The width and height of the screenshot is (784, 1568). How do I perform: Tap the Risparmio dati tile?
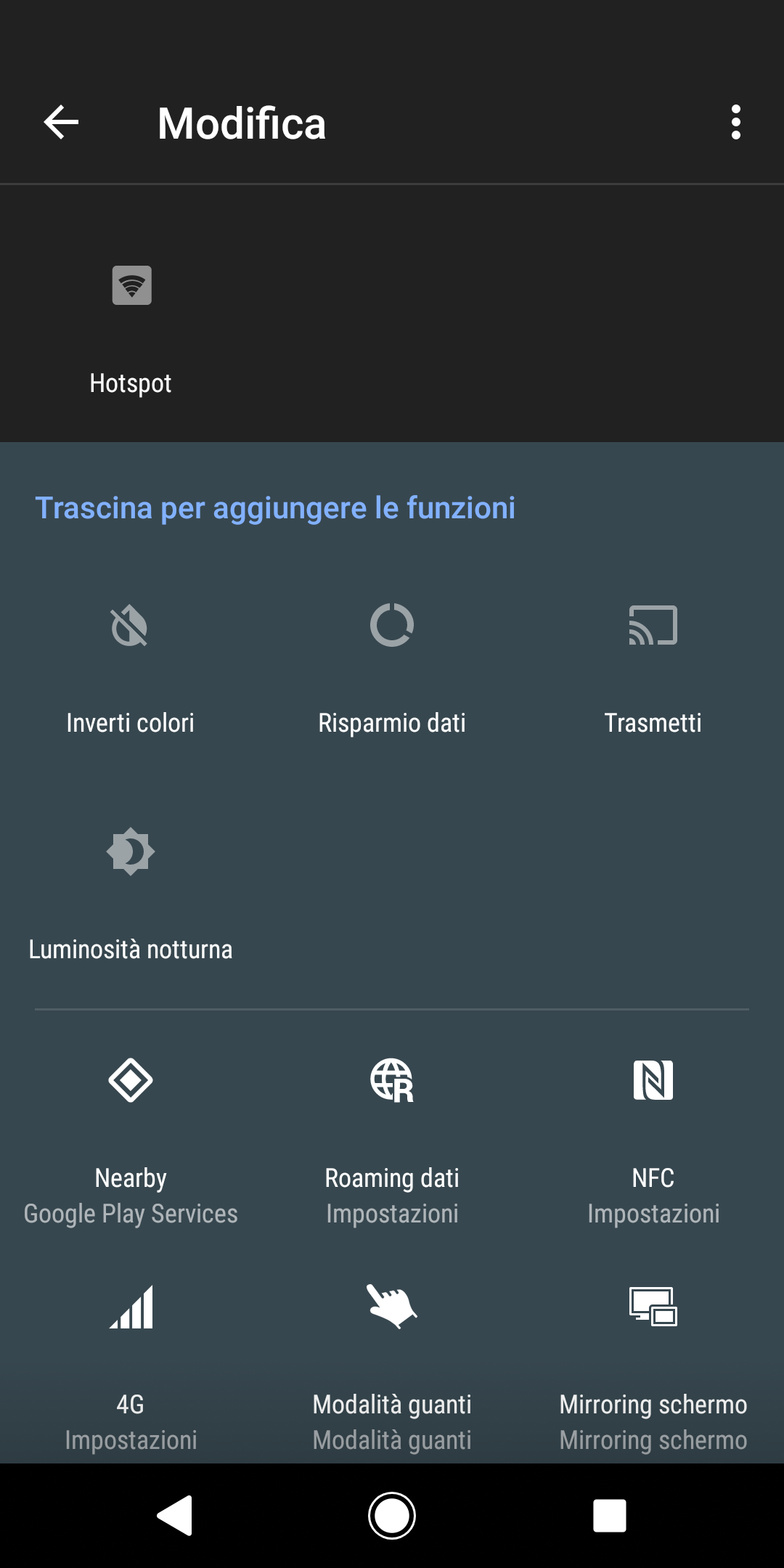pyautogui.click(x=392, y=669)
